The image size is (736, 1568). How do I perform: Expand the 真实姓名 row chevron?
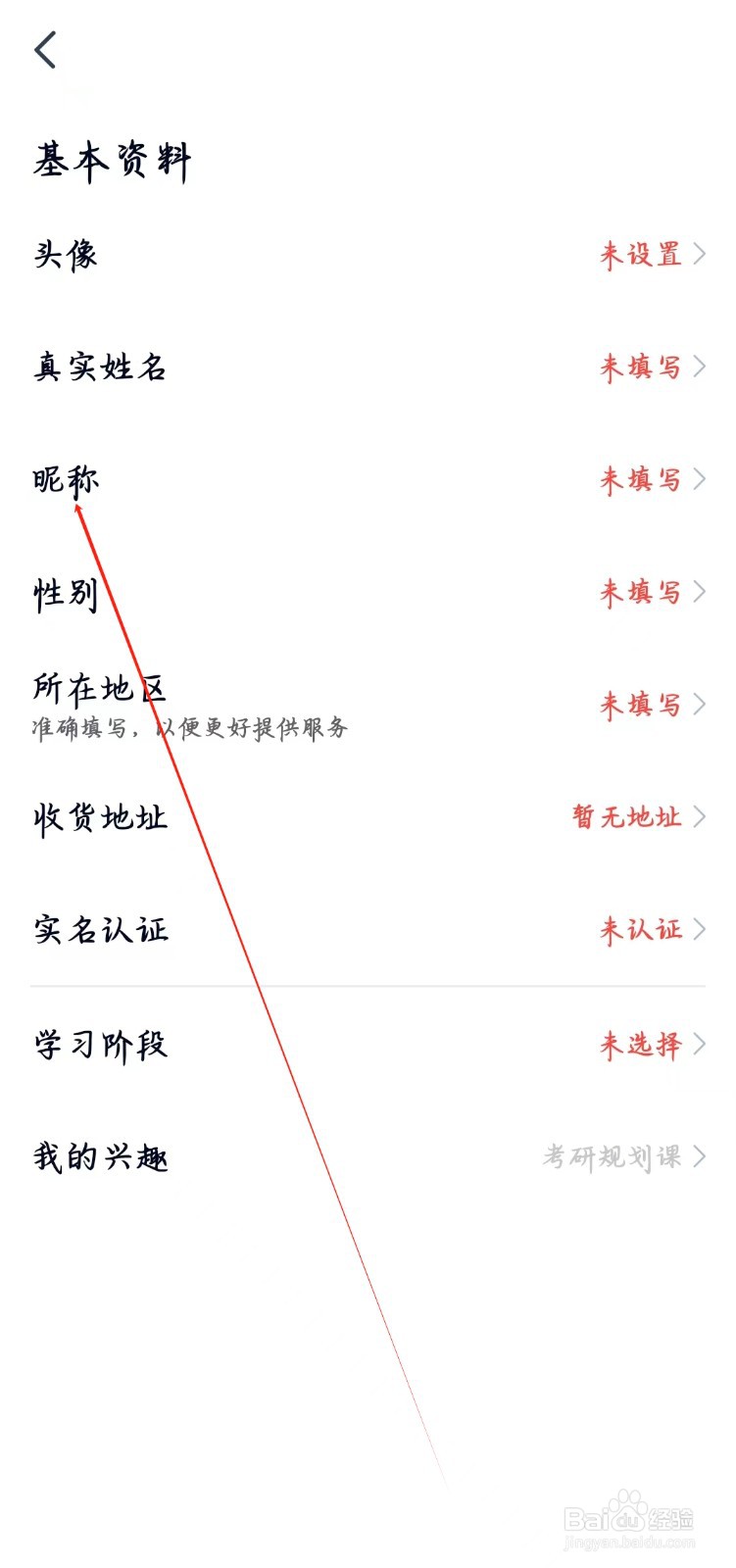[701, 367]
